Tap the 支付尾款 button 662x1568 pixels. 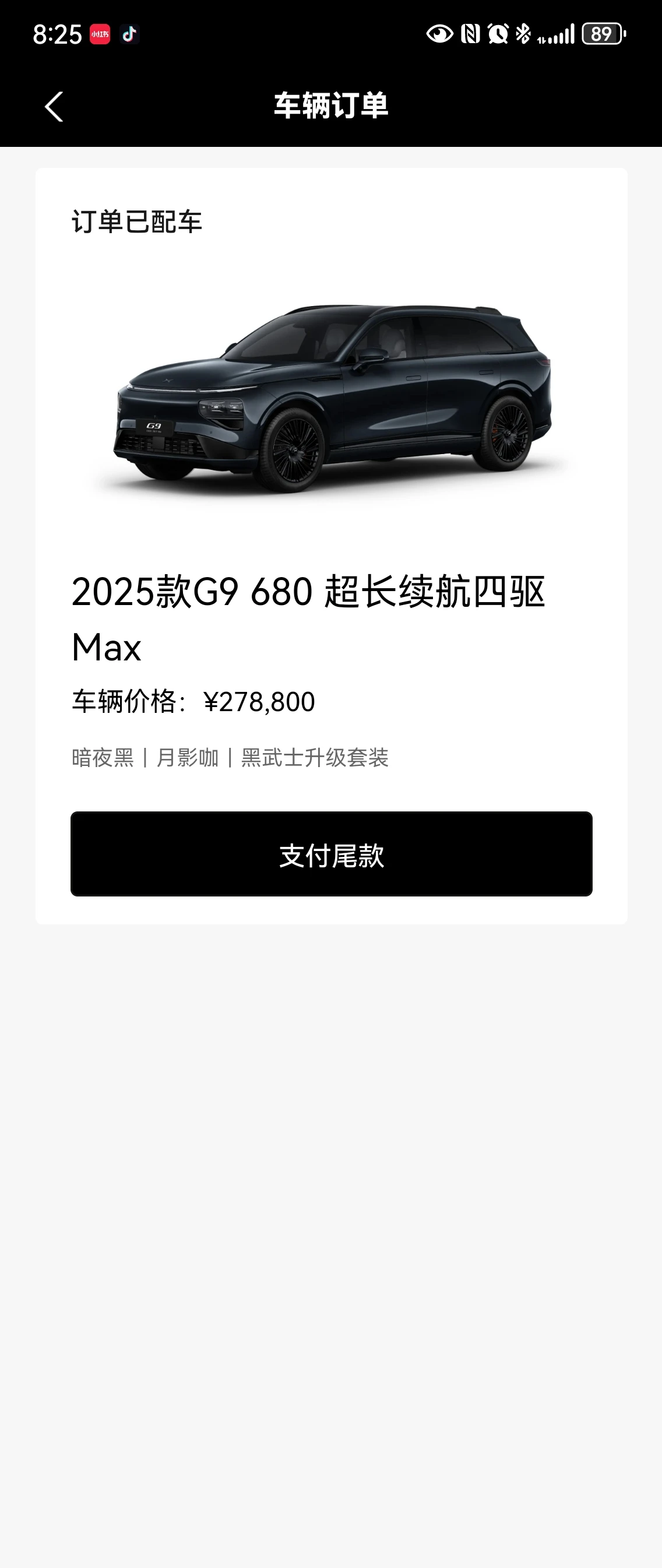click(x=331, y=853)
